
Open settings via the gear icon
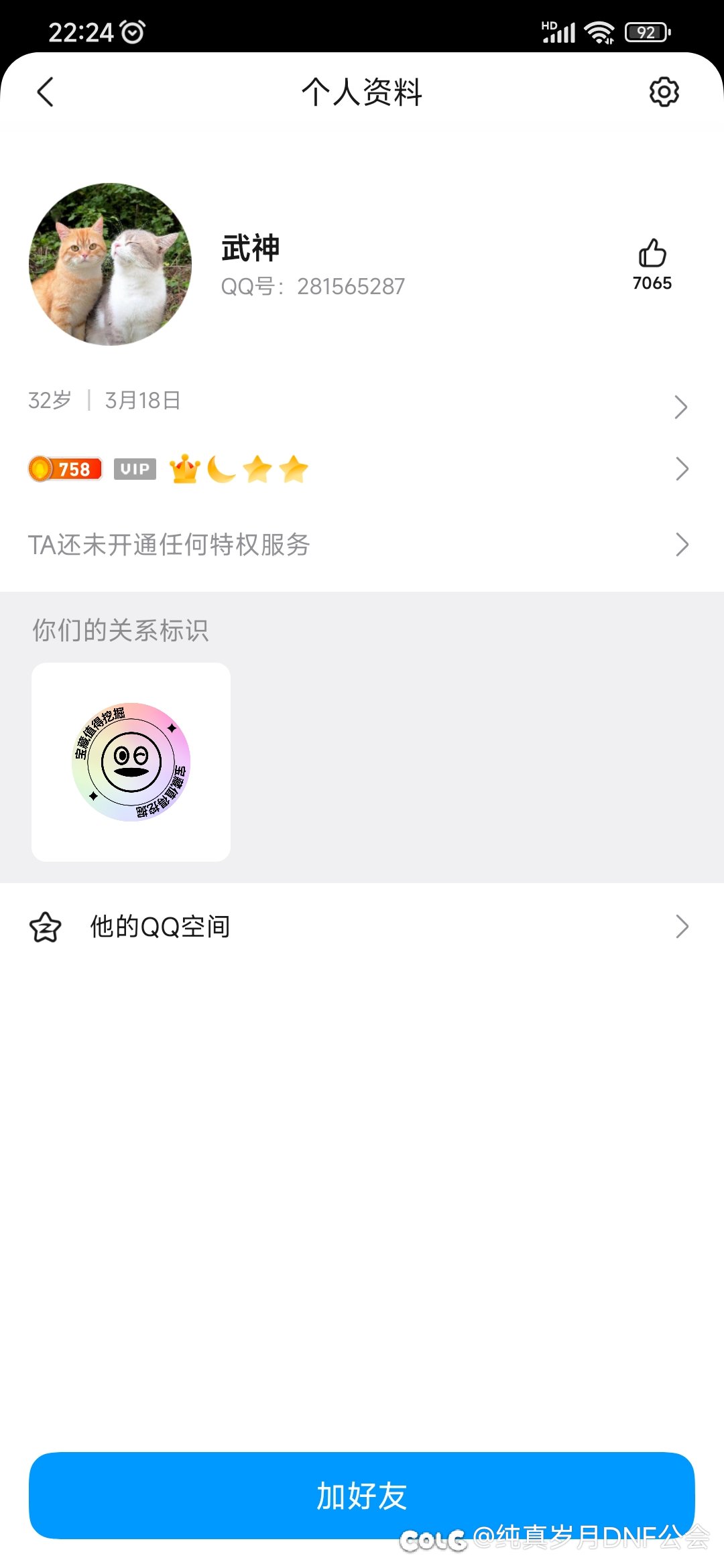point(665,93)
